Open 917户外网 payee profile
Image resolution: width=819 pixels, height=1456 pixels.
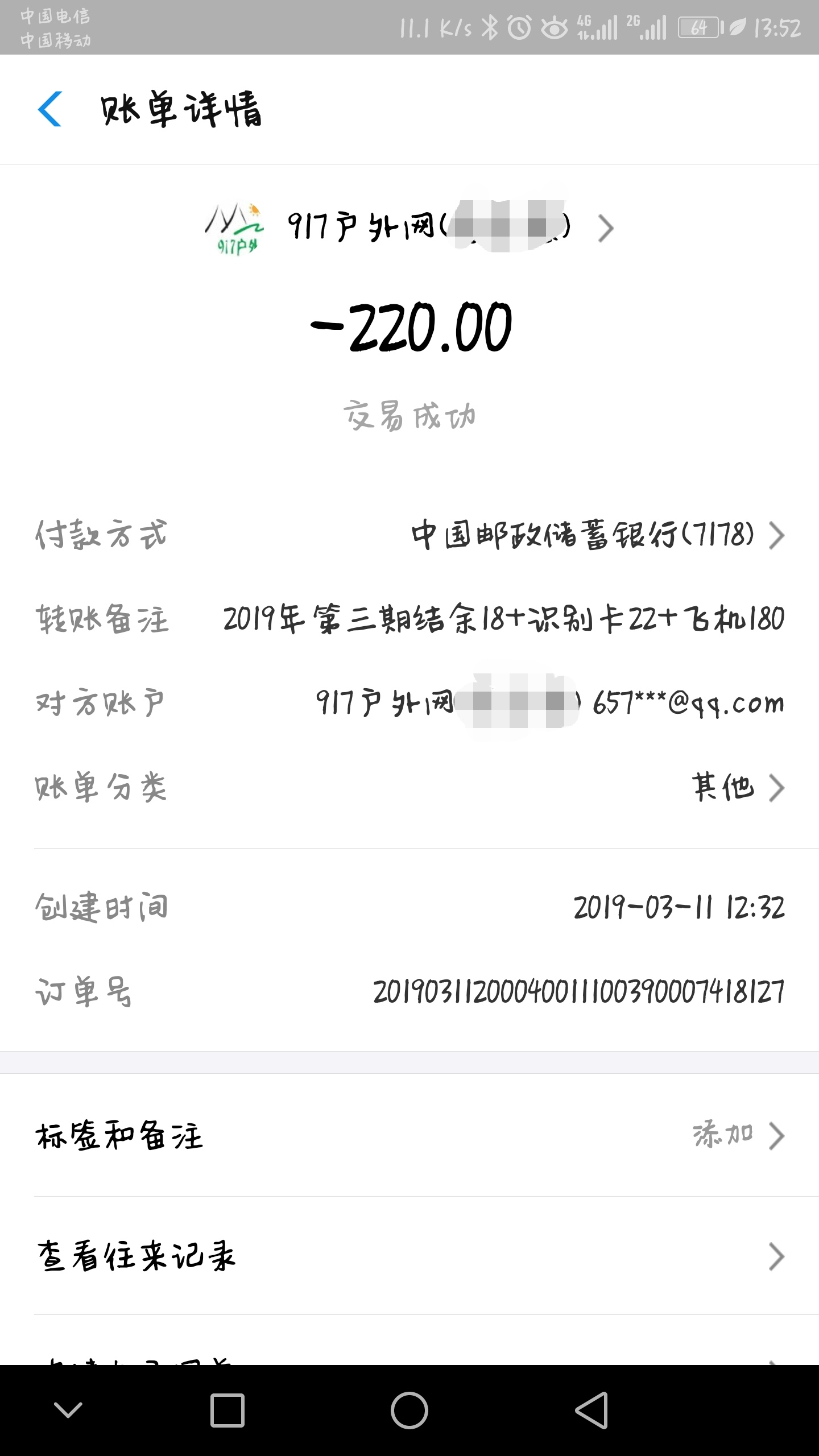pyautogui.click(x=409, y=227)
